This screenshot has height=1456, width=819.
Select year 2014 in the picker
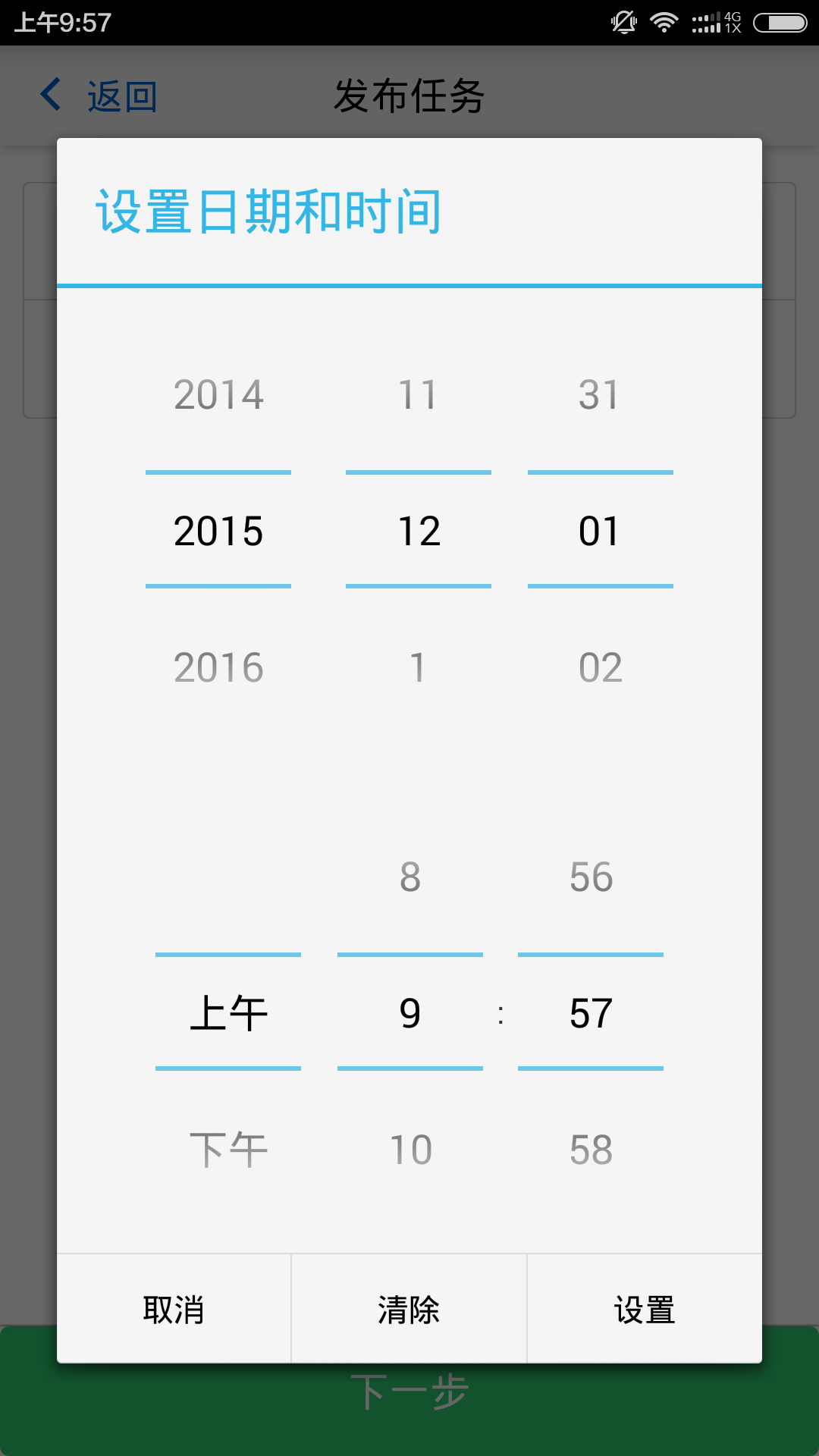pyautogui.click(x=218, y=393)
